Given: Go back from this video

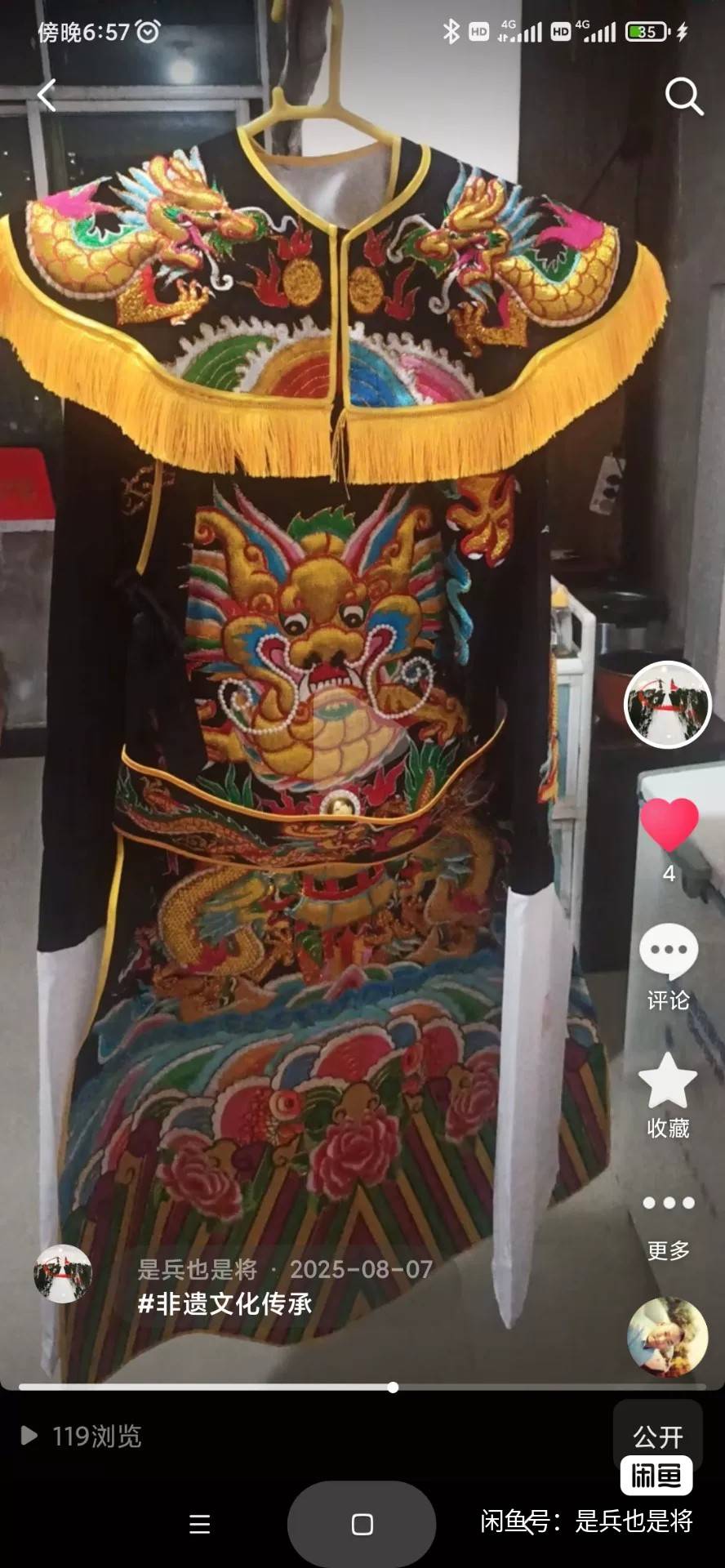Looking at the screenshot, I should coord(47,96).
